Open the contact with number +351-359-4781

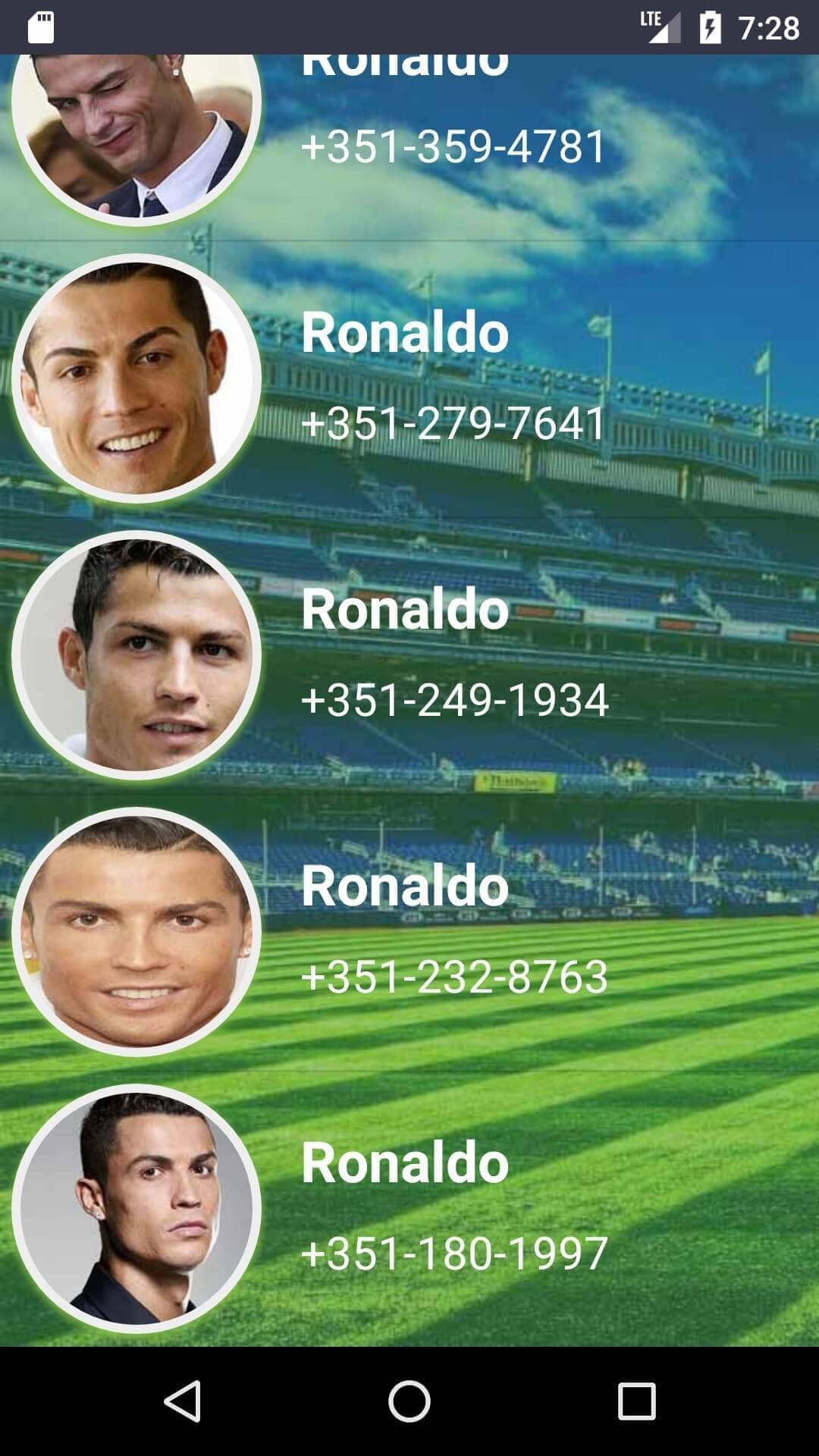pyautogui.click(x=453, y=146)
